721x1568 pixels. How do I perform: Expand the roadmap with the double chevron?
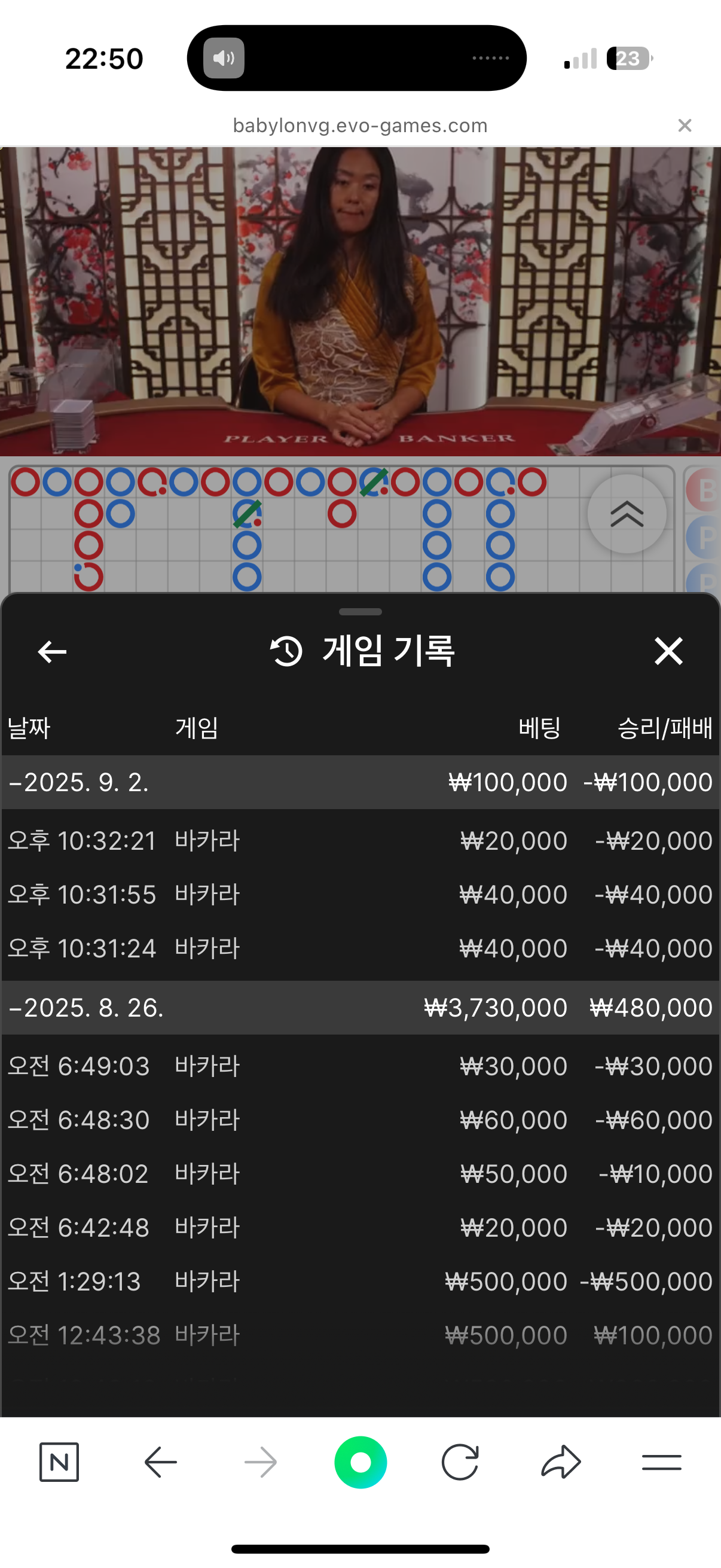pyautogui.click(x=627, y=514)
